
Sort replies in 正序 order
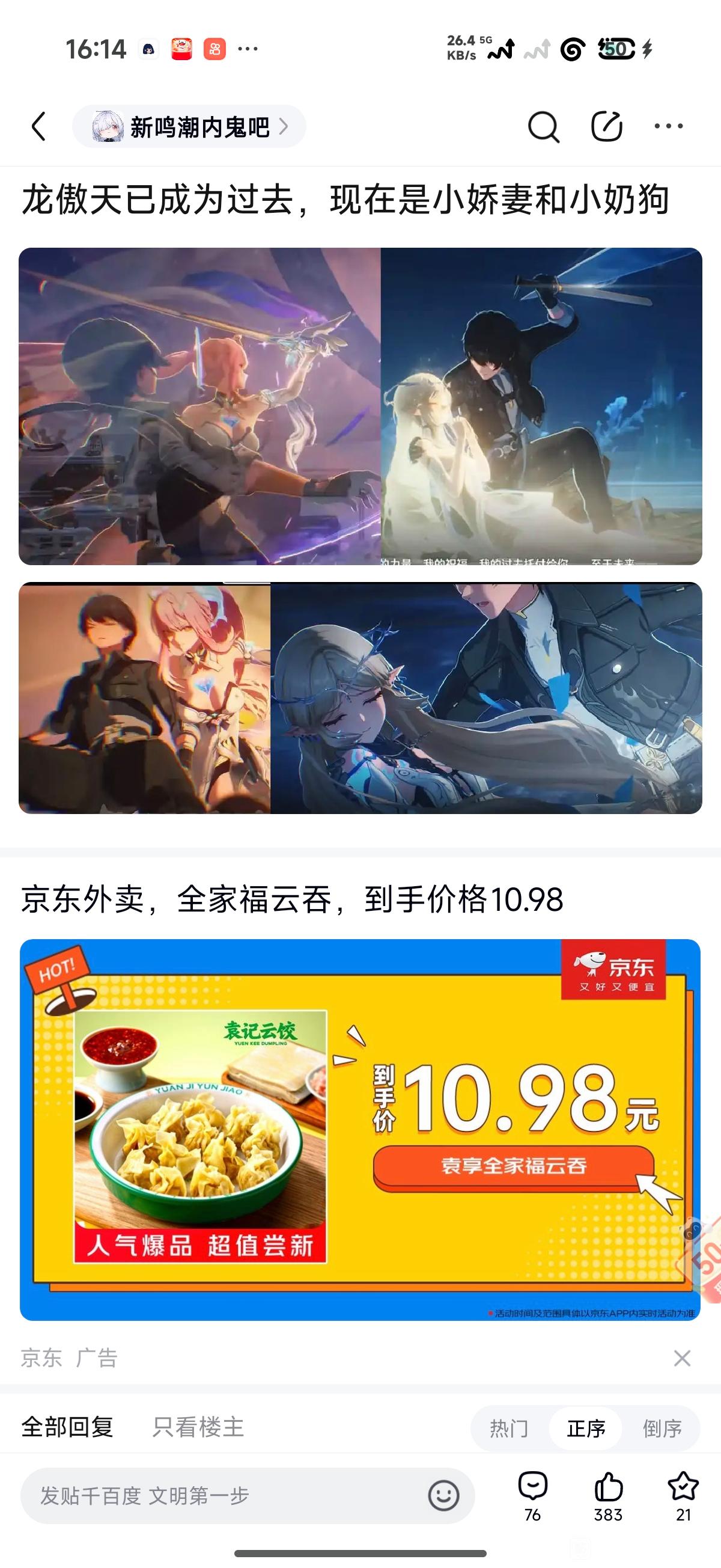(x=585, y=1428)
